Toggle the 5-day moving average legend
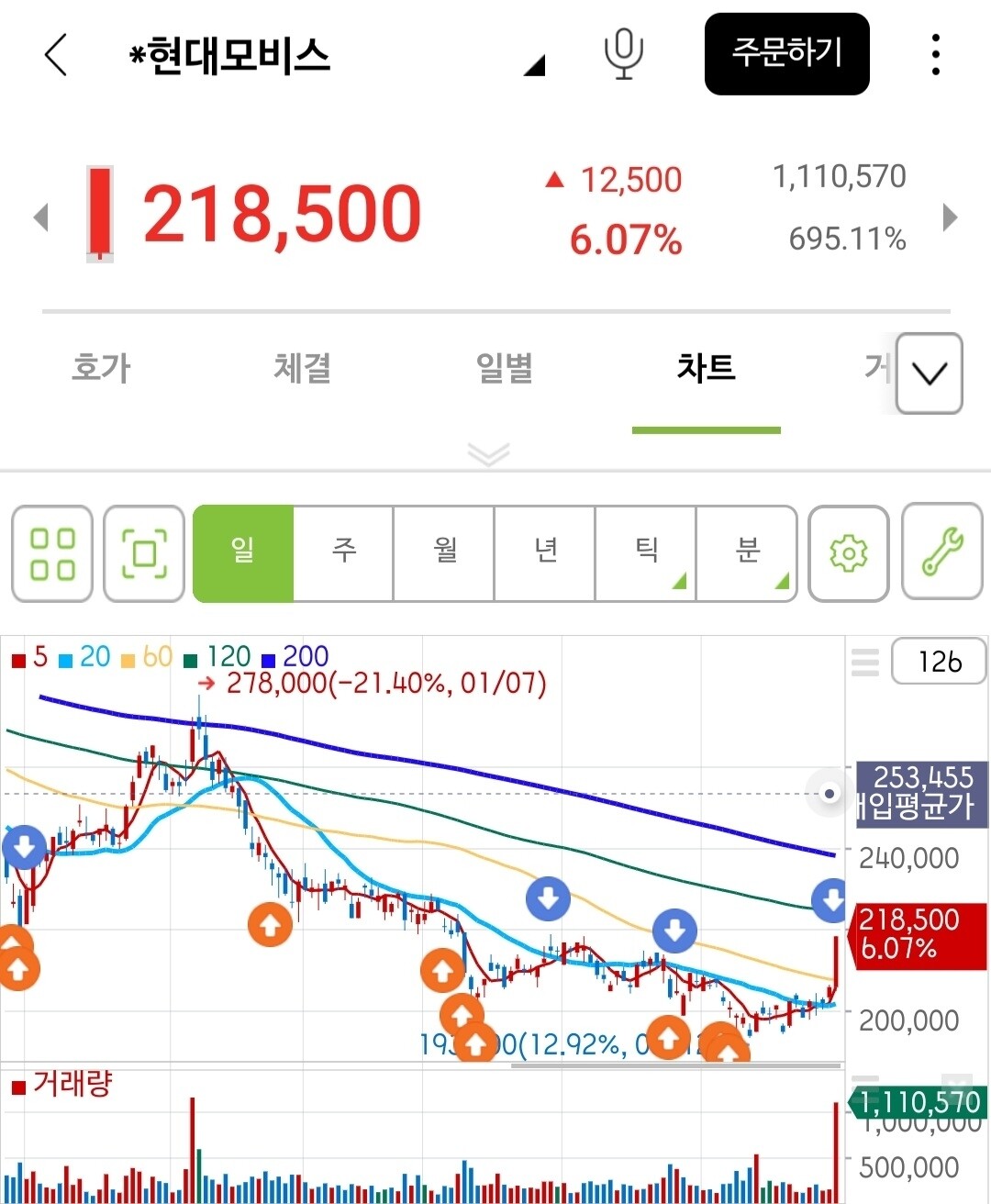The width and height of the screenshot is (991, 1204). click(28, 657)
